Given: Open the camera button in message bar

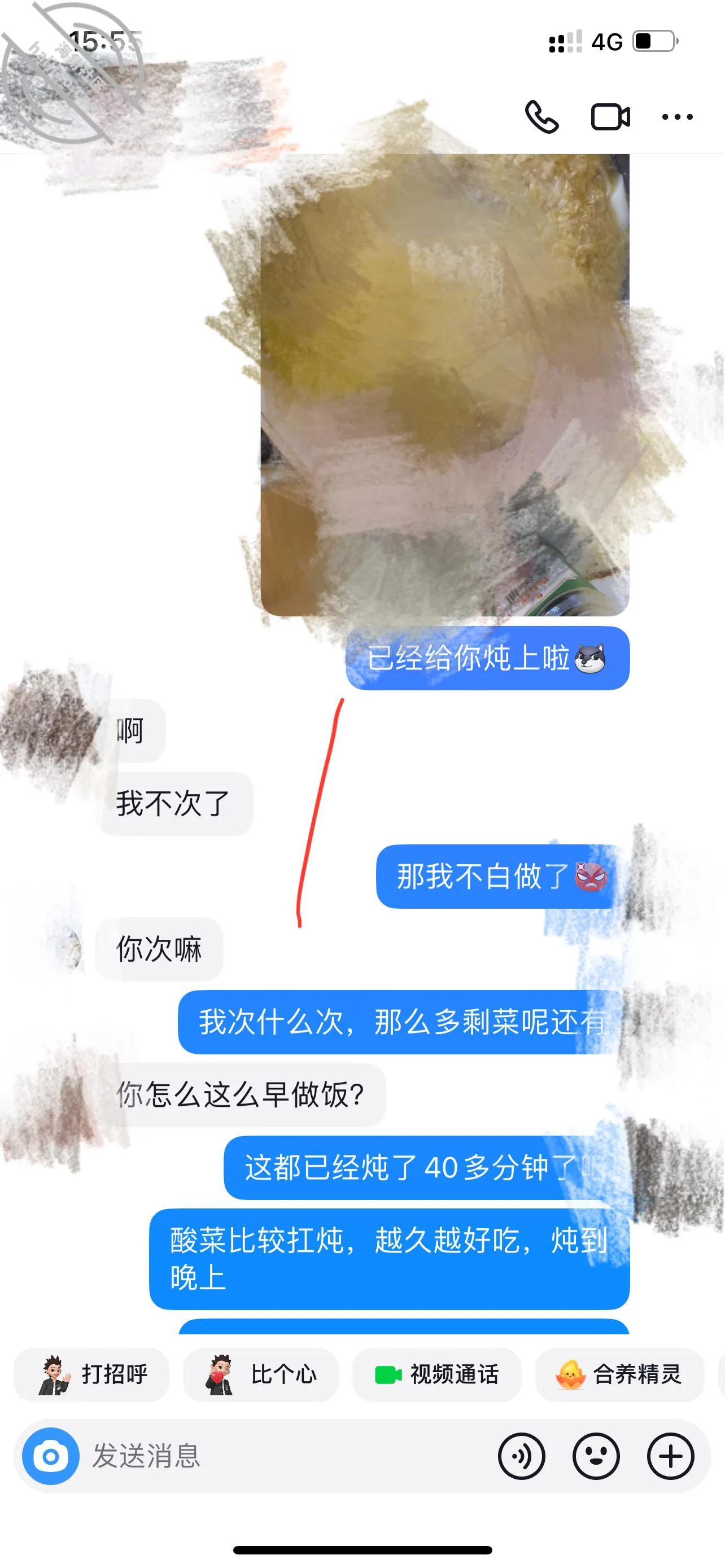Looking at the screenshot, I should point(50,1456).
